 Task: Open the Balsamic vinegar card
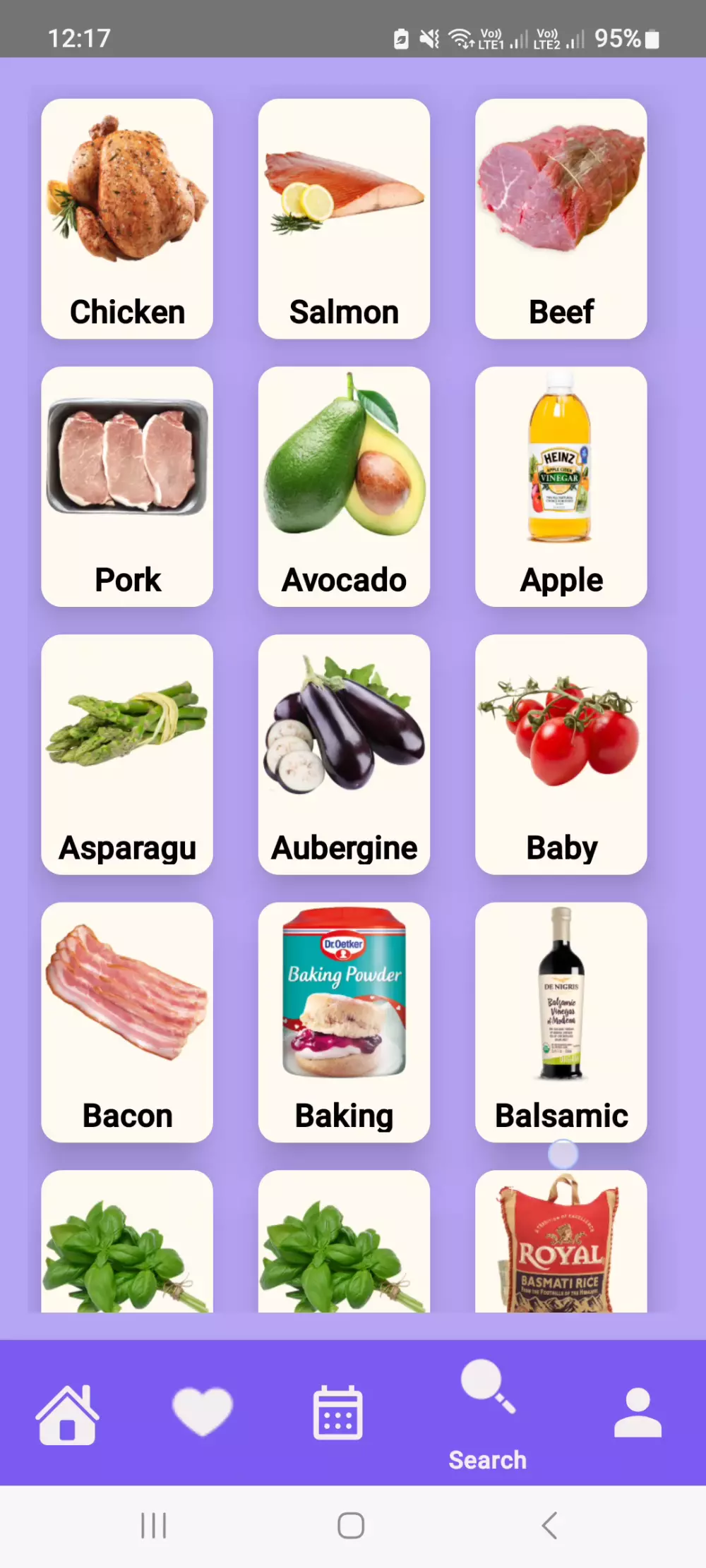point(561,1022)
